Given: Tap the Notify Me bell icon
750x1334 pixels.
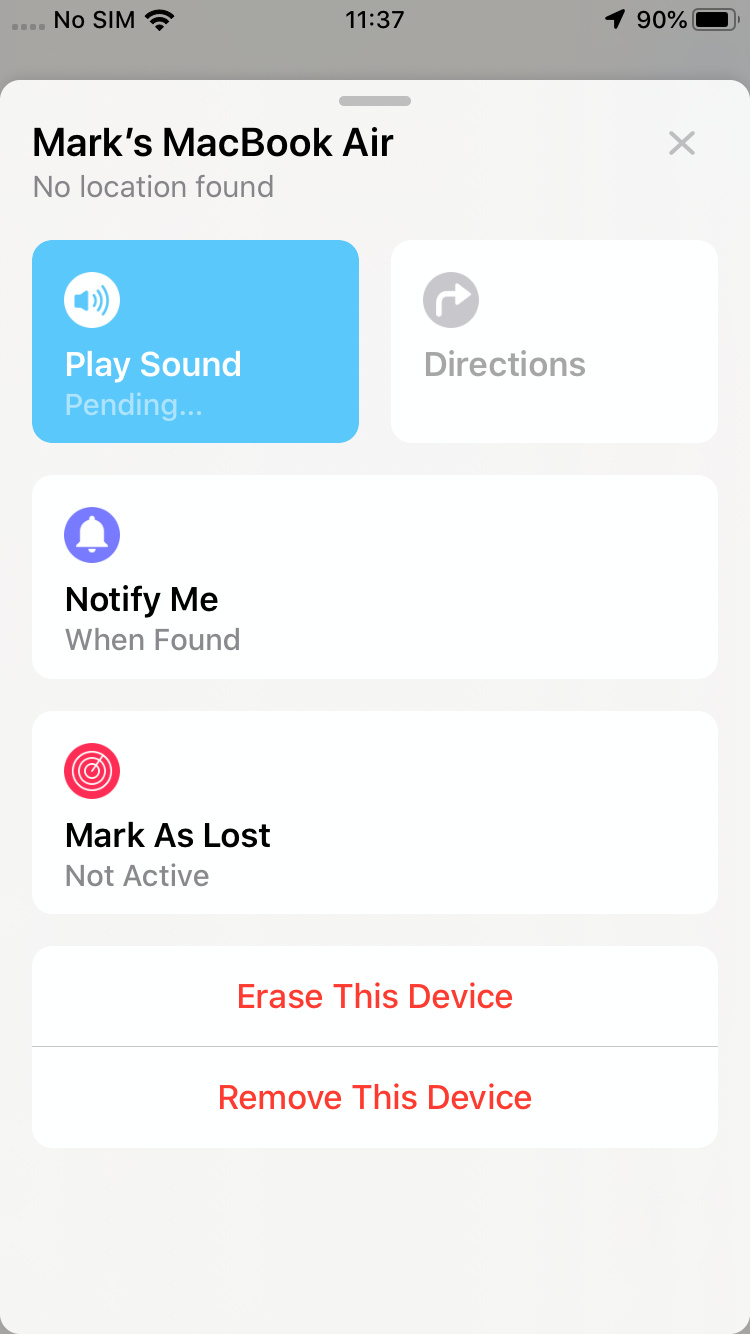Looking at the screenshot, I should (92, 535).
